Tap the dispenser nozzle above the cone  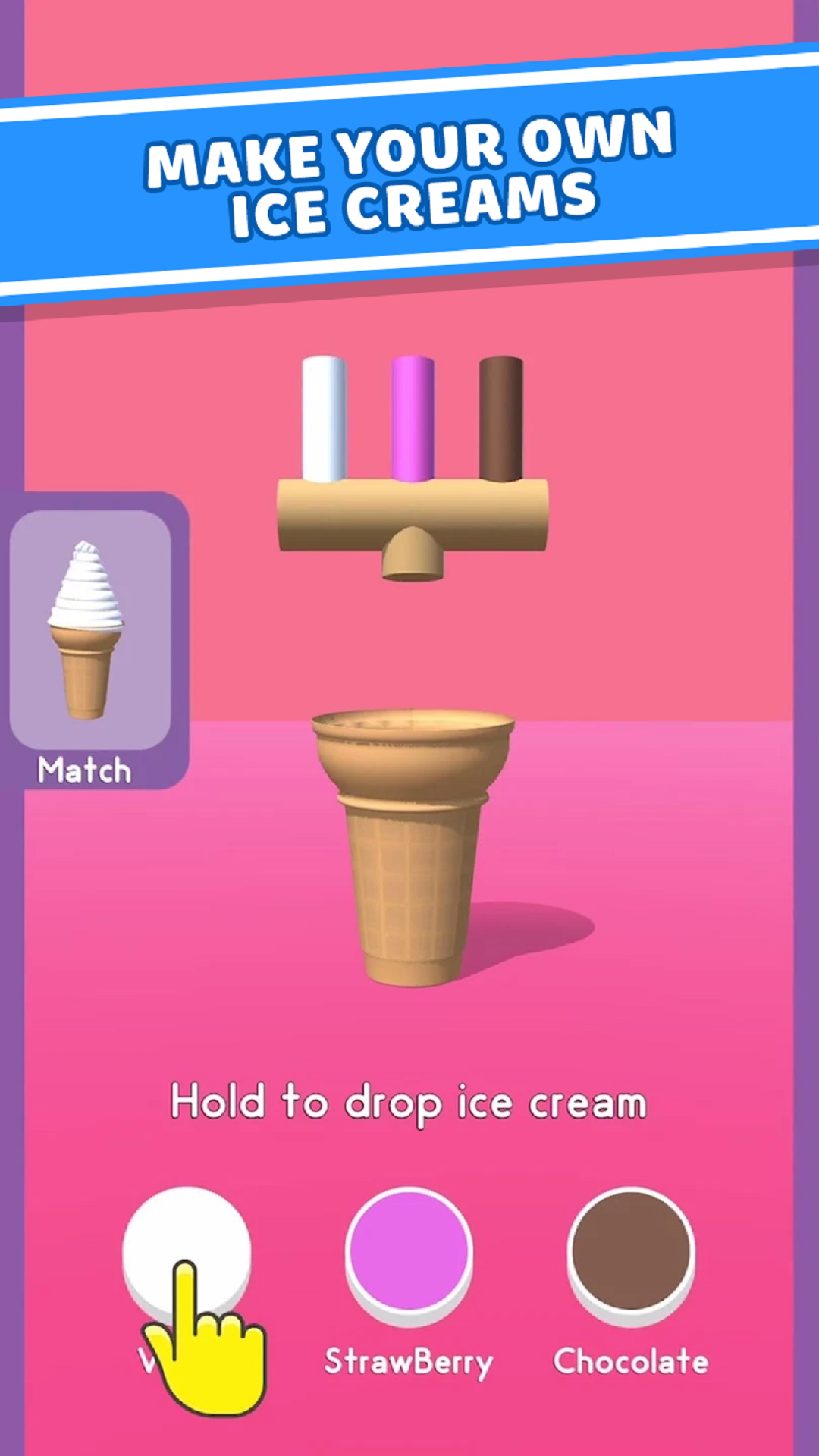click(412, 554)
